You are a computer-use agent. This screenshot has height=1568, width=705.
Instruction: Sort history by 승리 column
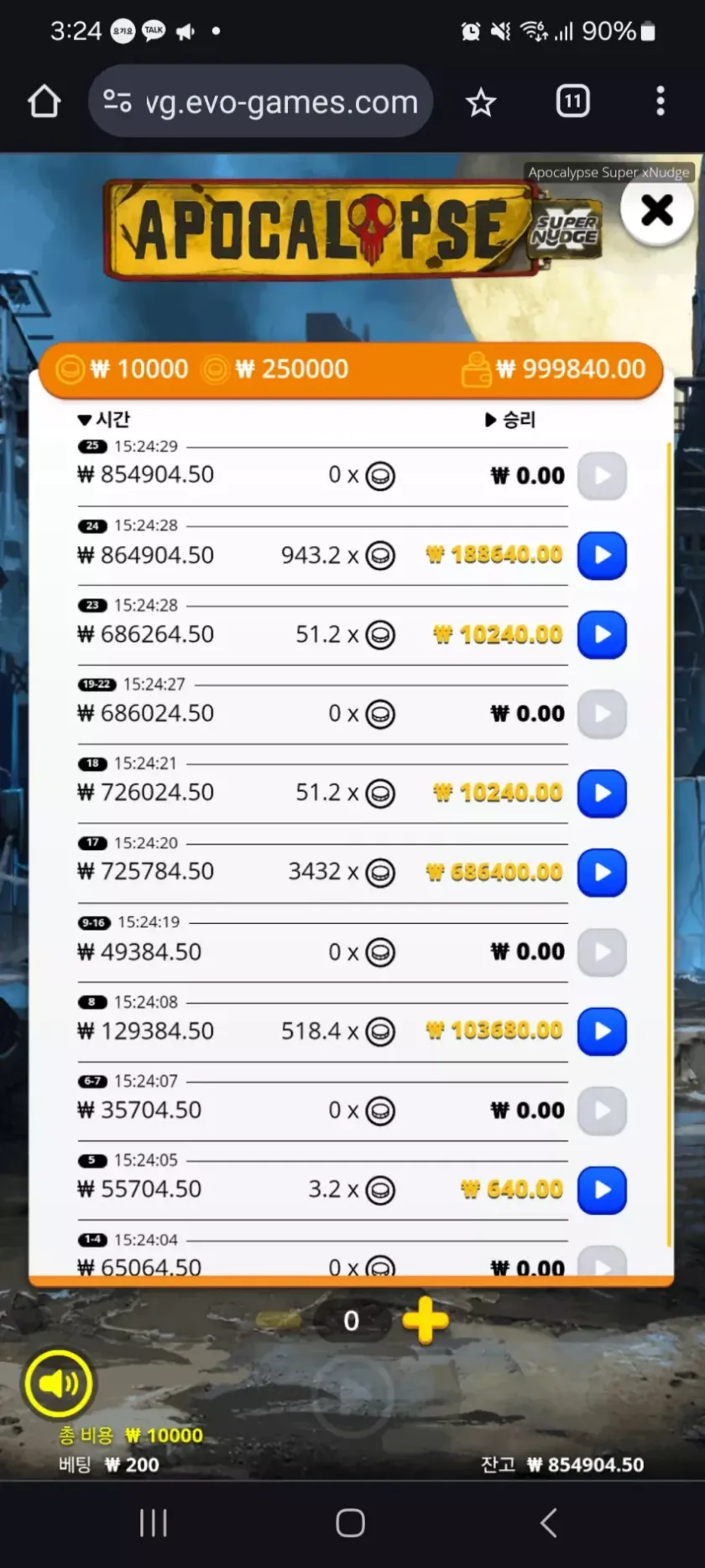[510, 419]
